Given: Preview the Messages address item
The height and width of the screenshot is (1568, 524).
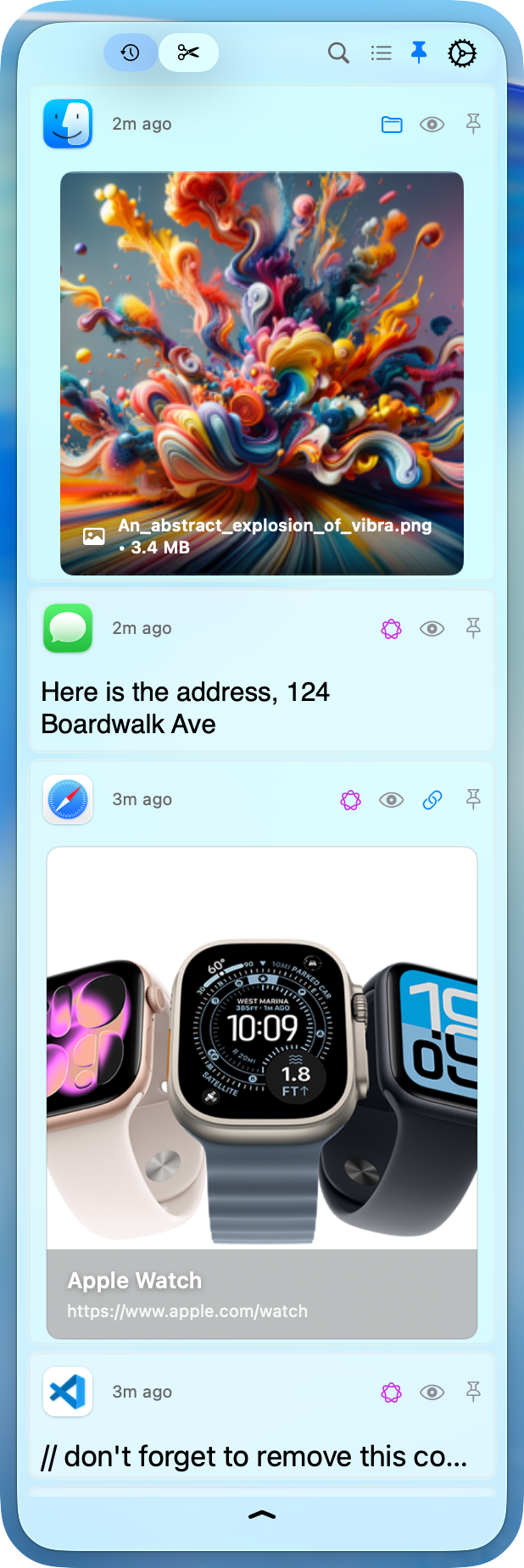Looking at the screenshot, I should click(432, 629).
